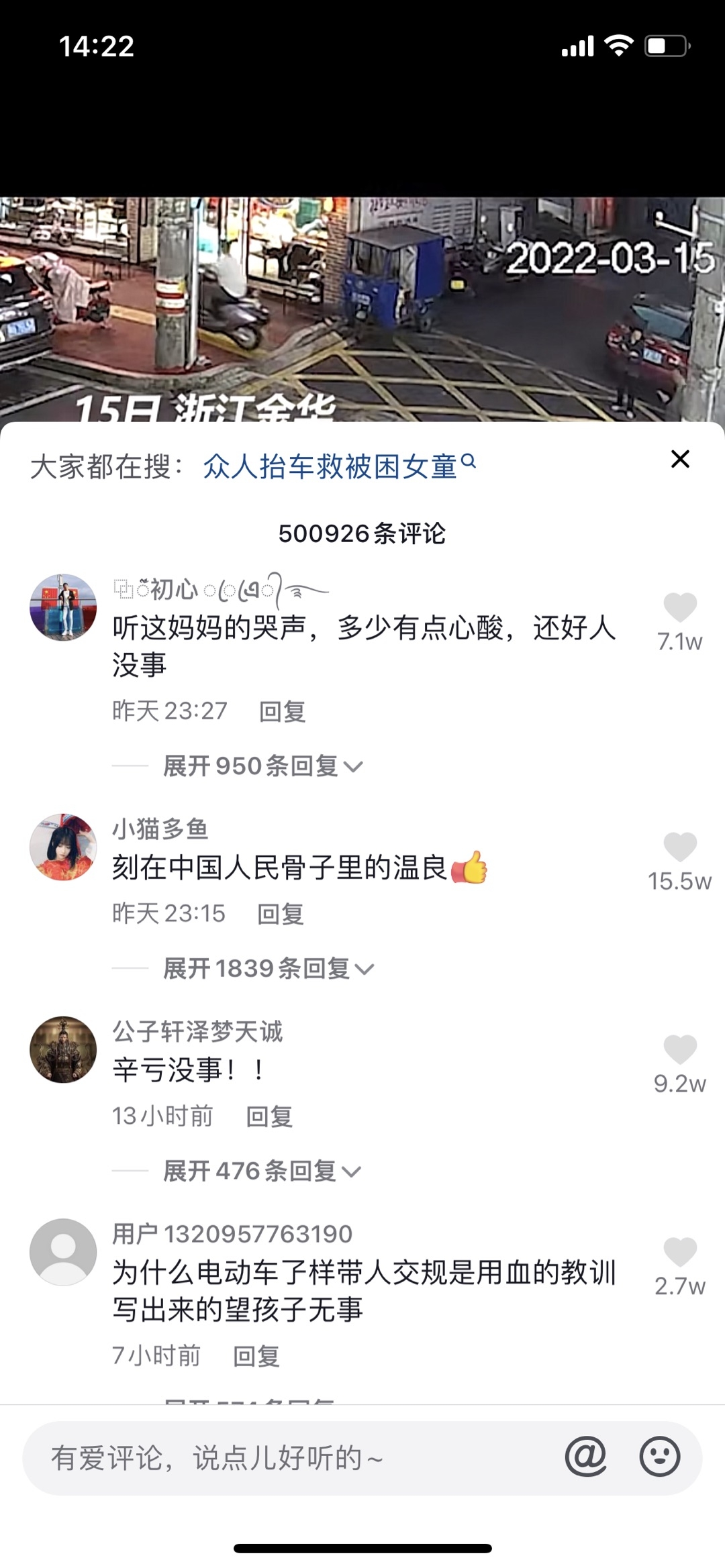Expand the 476 replies
Screen dimensions: 725x1568
262,1171
